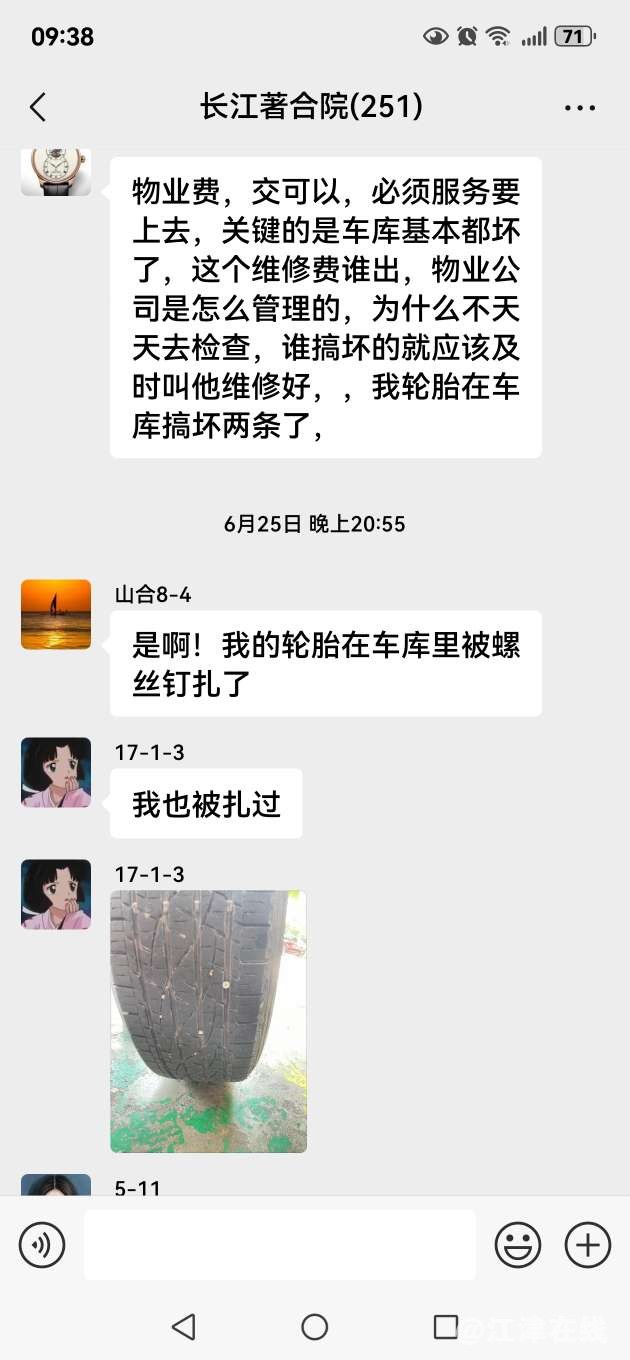Open the plus attachments menu
This screenshot has width=630, height=1360.
tap(588, 1245)
